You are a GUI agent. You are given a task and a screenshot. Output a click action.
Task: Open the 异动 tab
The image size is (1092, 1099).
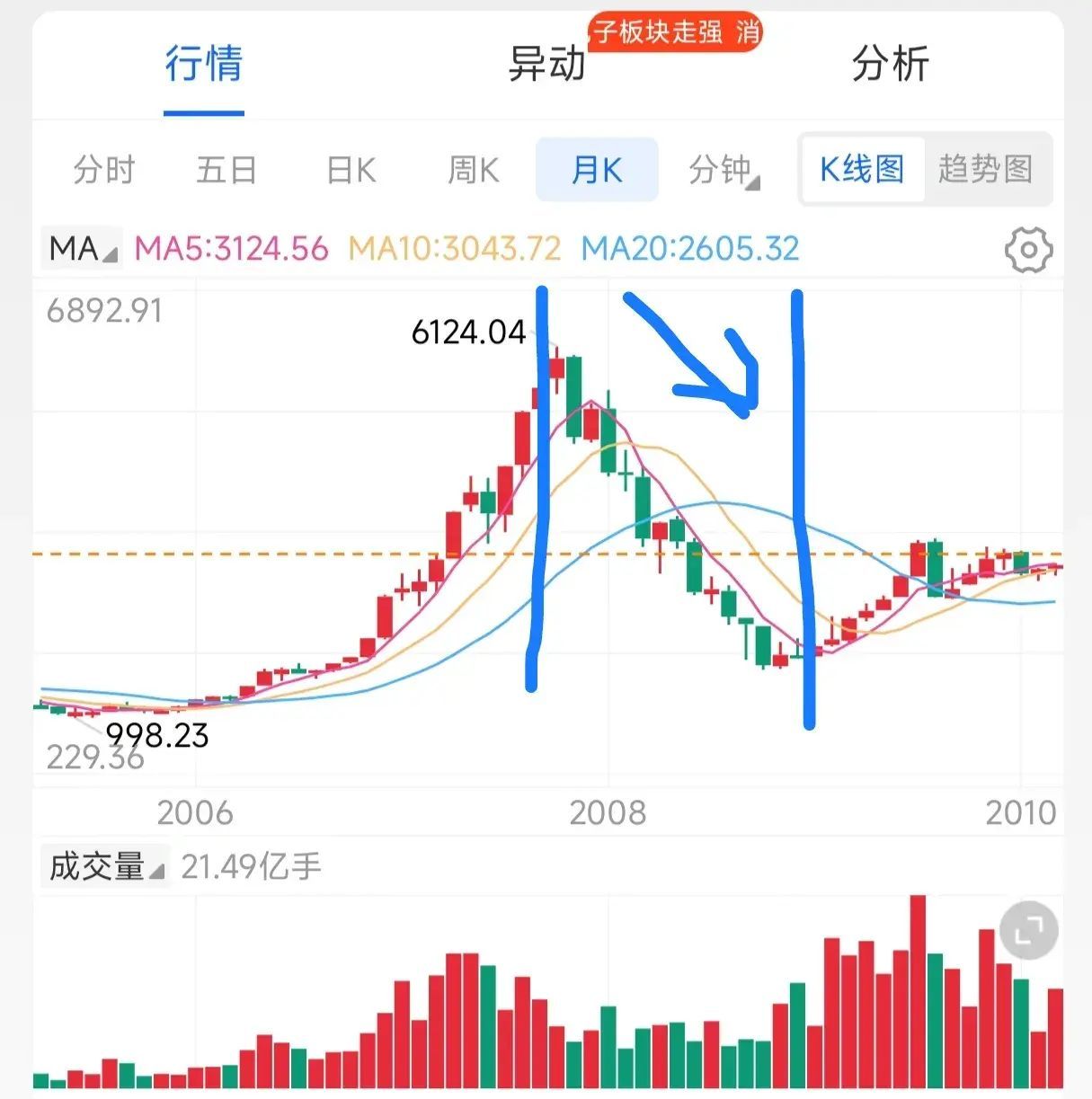point(546,66)
